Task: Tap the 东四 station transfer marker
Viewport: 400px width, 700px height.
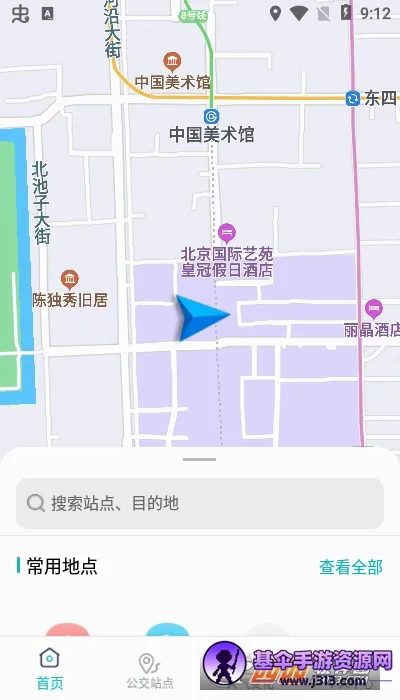Action: [x=353, y=98]
